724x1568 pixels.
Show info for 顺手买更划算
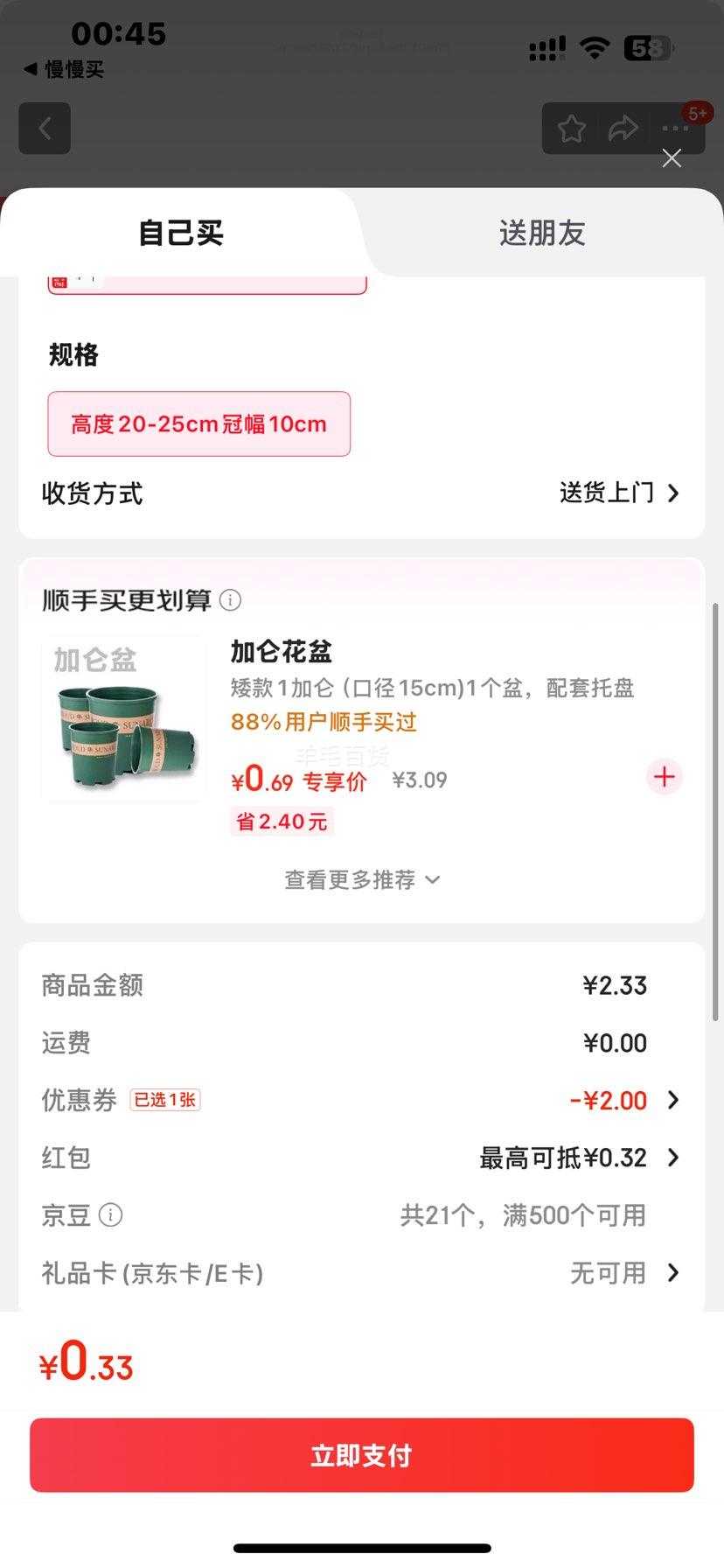230,600
